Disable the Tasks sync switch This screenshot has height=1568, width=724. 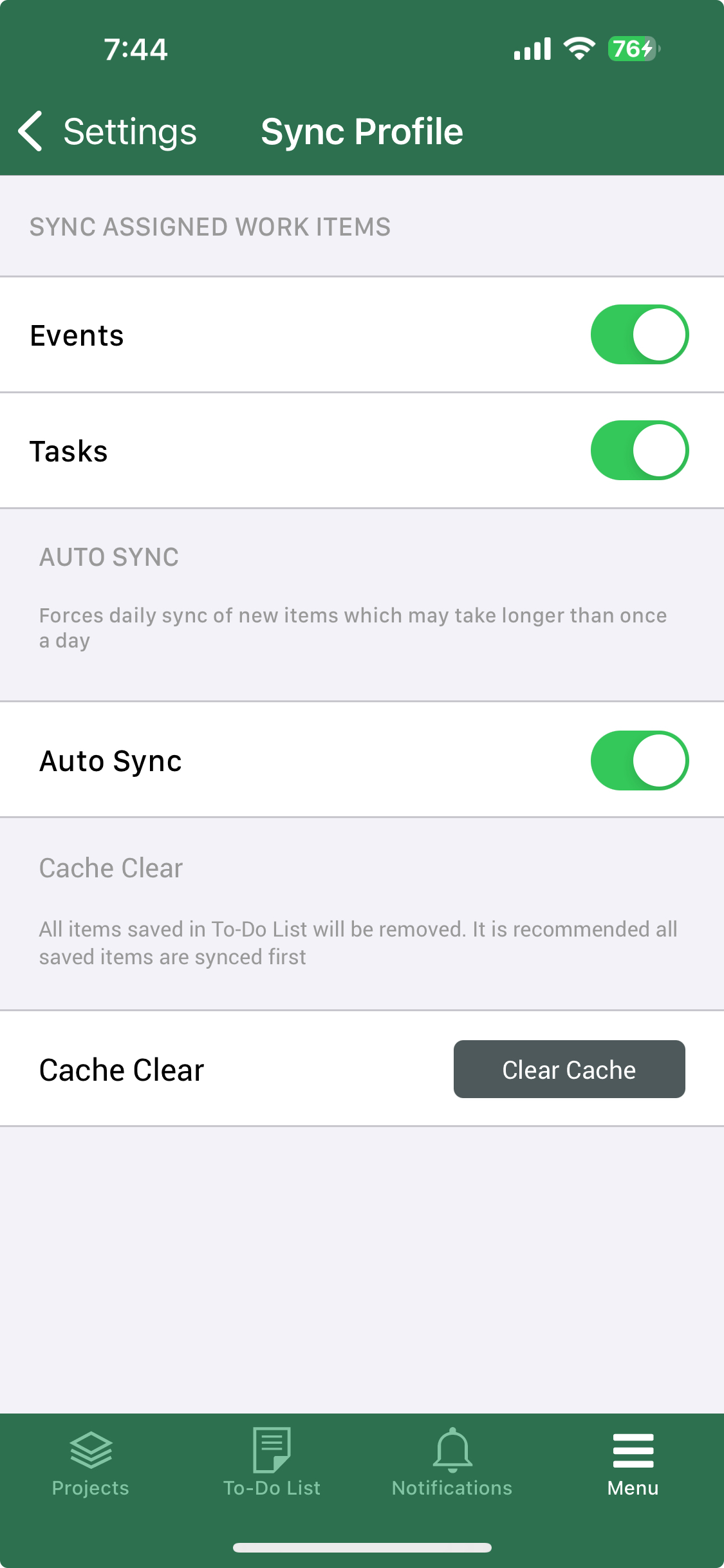tap(639, 451)
